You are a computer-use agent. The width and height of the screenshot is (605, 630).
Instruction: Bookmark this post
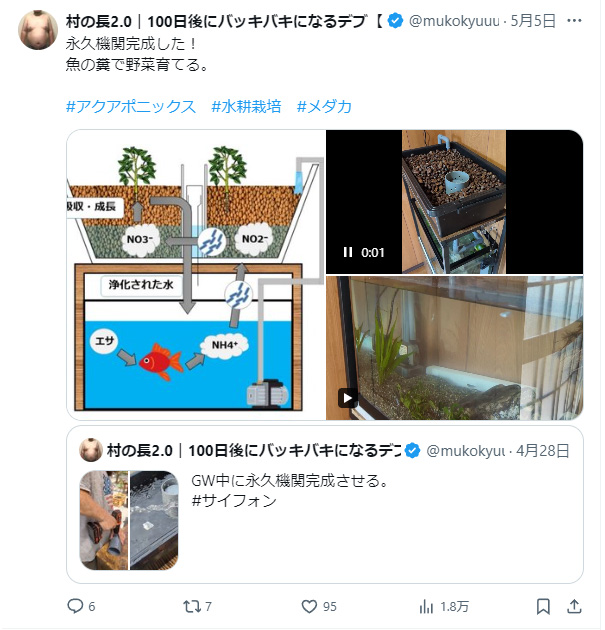[x=543, y=606]
